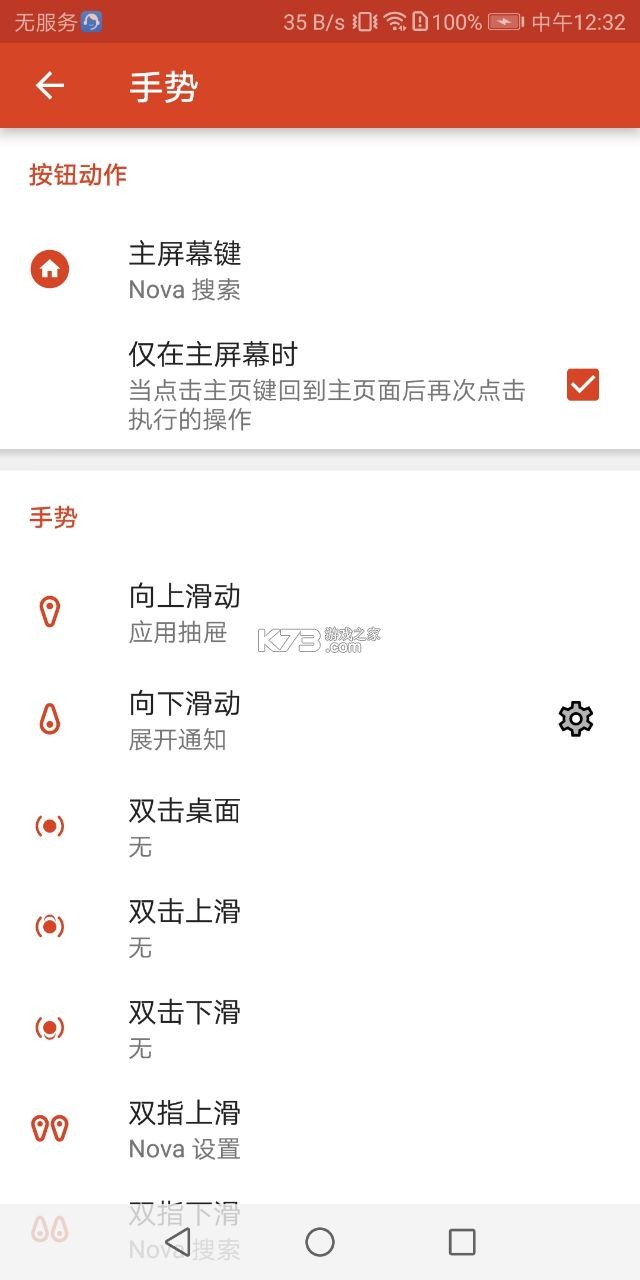Uncheck the 仅在主屏幕时 checkbox
Viewport: 640px width, 1280px height.
pyautogui.click(x=582, y=385)
